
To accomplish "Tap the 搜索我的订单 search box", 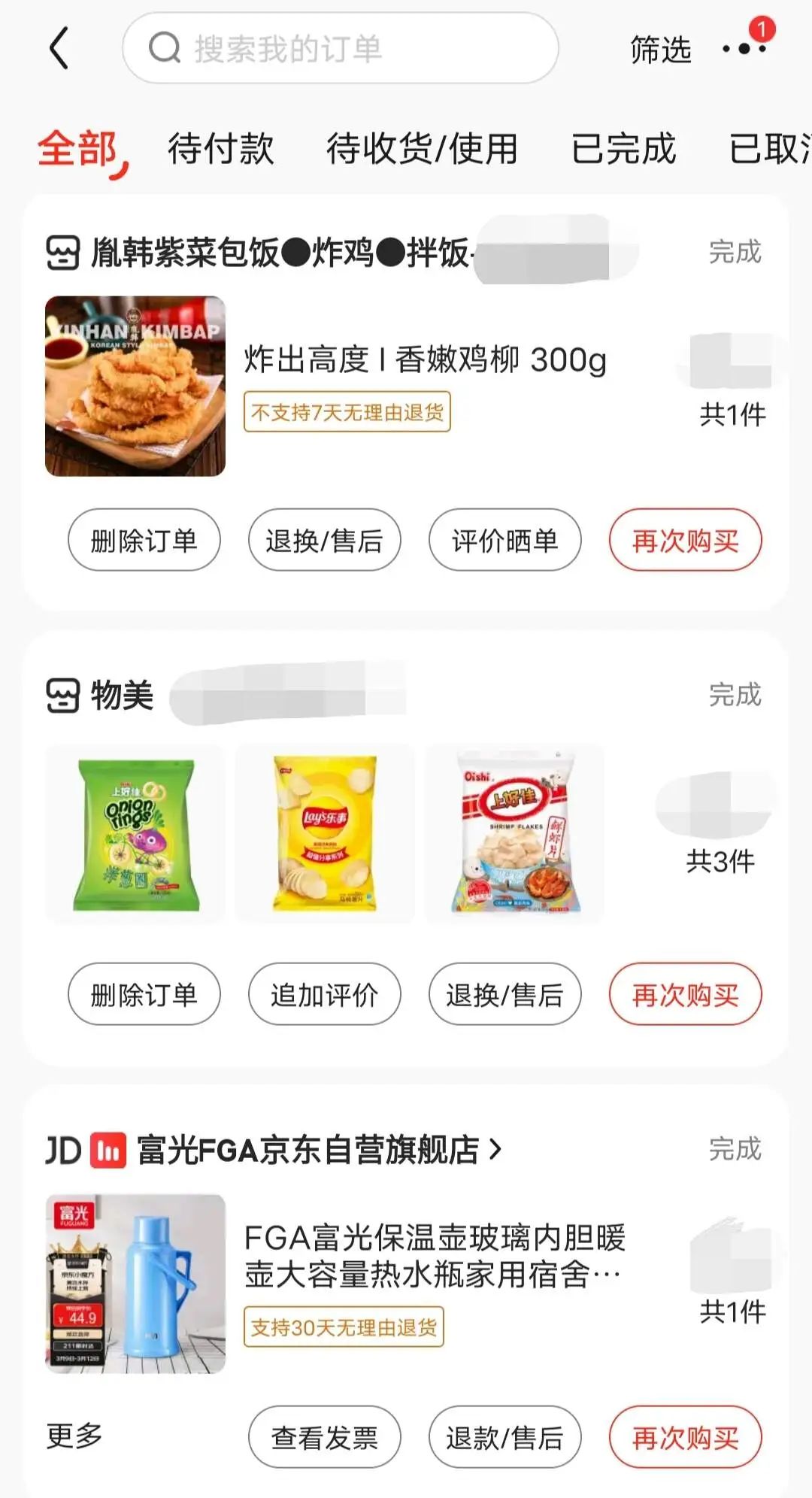I will click(x=340, y=49).
